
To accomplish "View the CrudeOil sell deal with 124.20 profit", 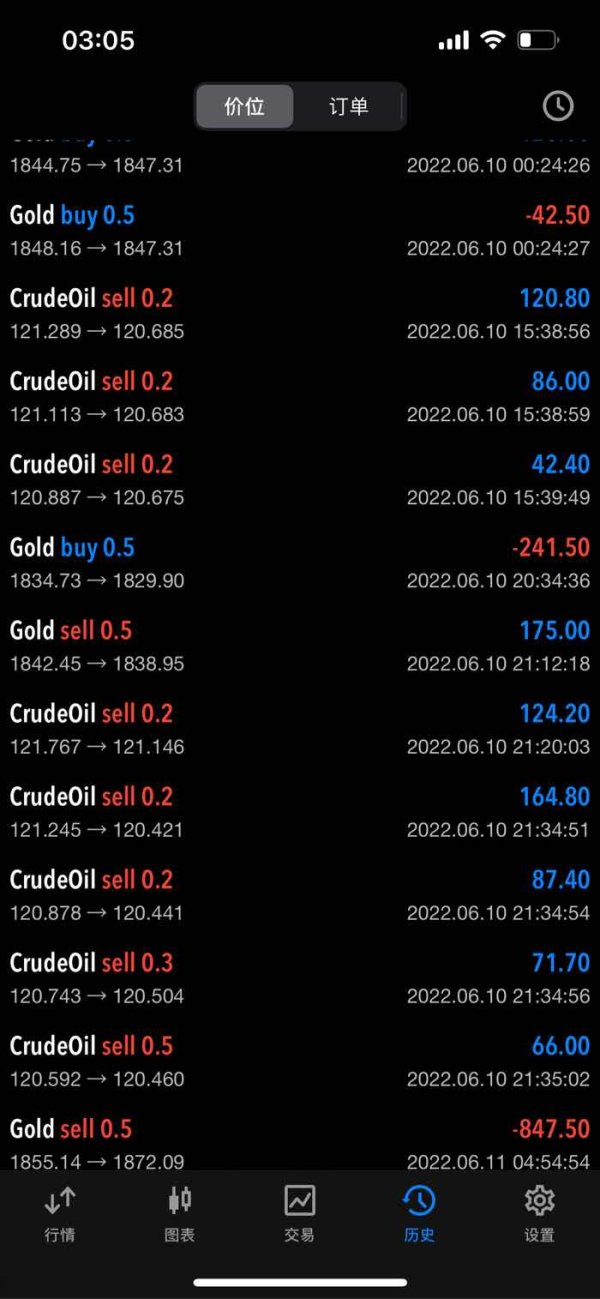I will click(300, 729).
